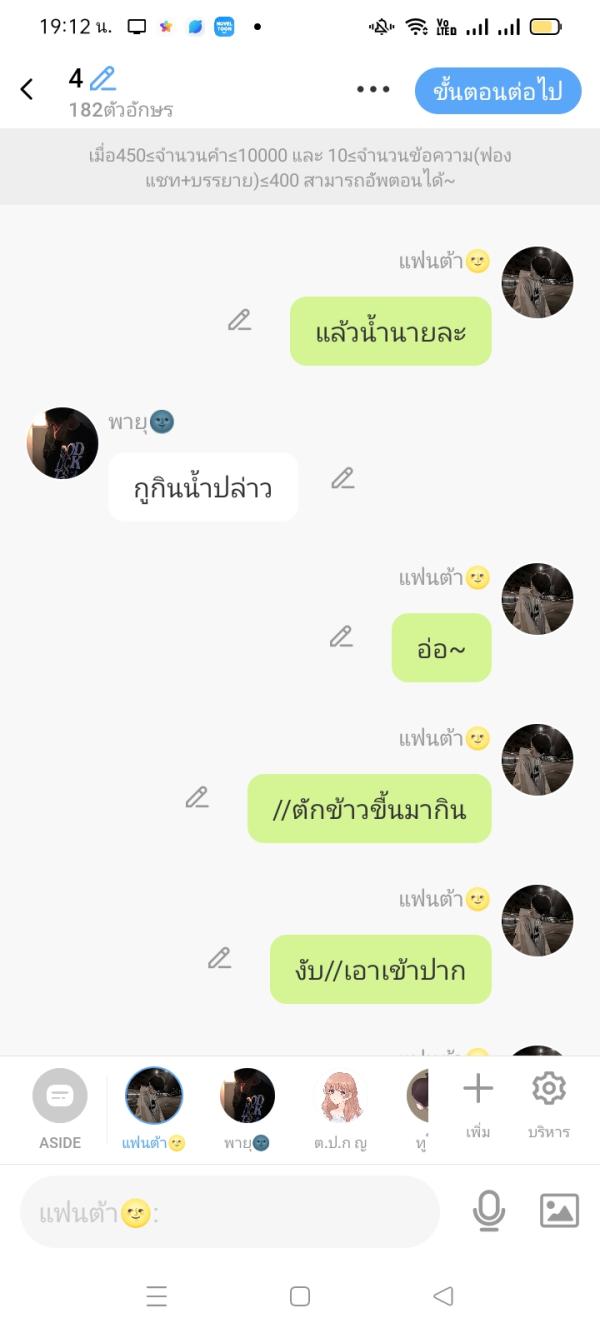Go to the system home screen
Screen dimensions: 600x1333
coord(300,1297)
